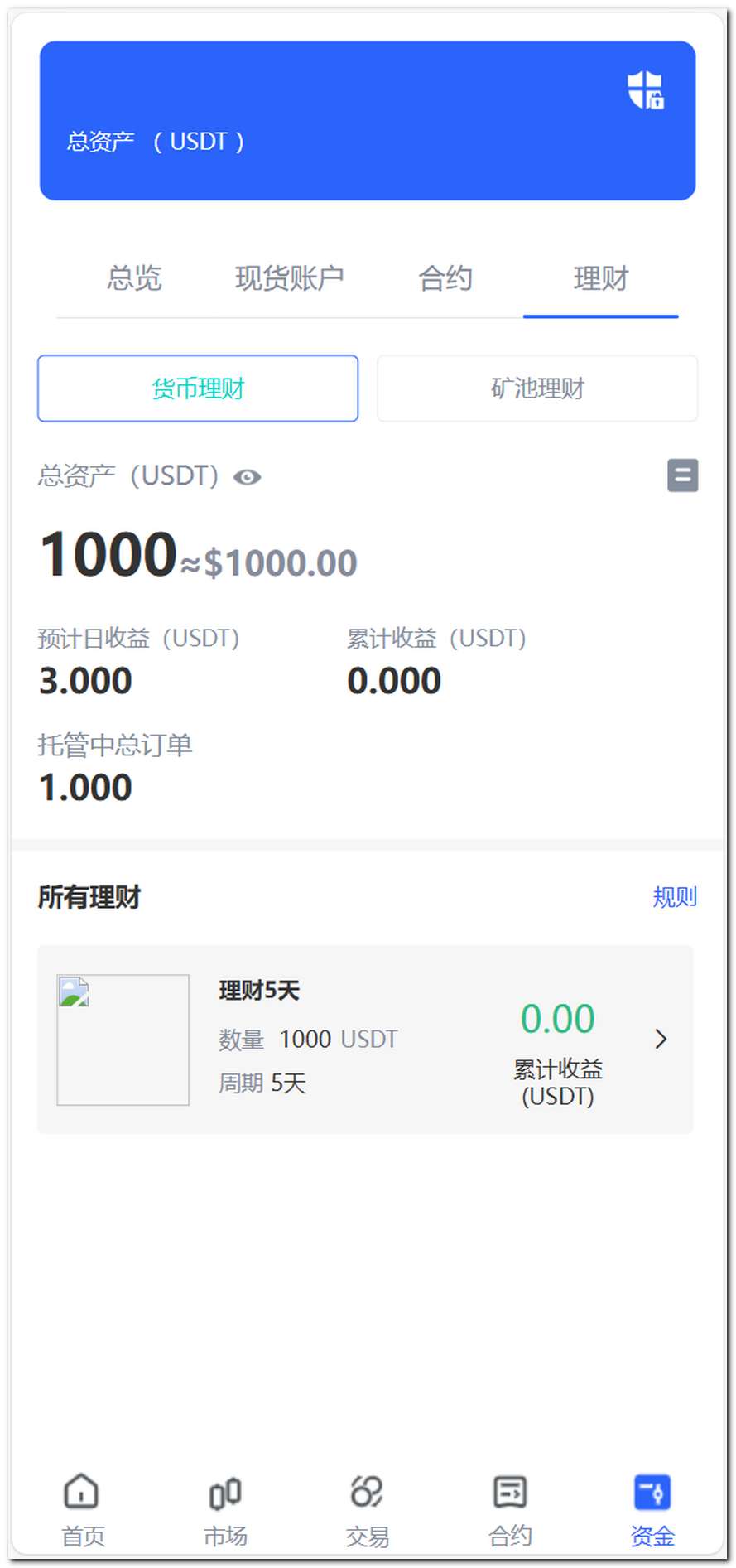Open the 理财5天 product card
The height and width of the screenshot is (1568, 736).
point(365,1040)
